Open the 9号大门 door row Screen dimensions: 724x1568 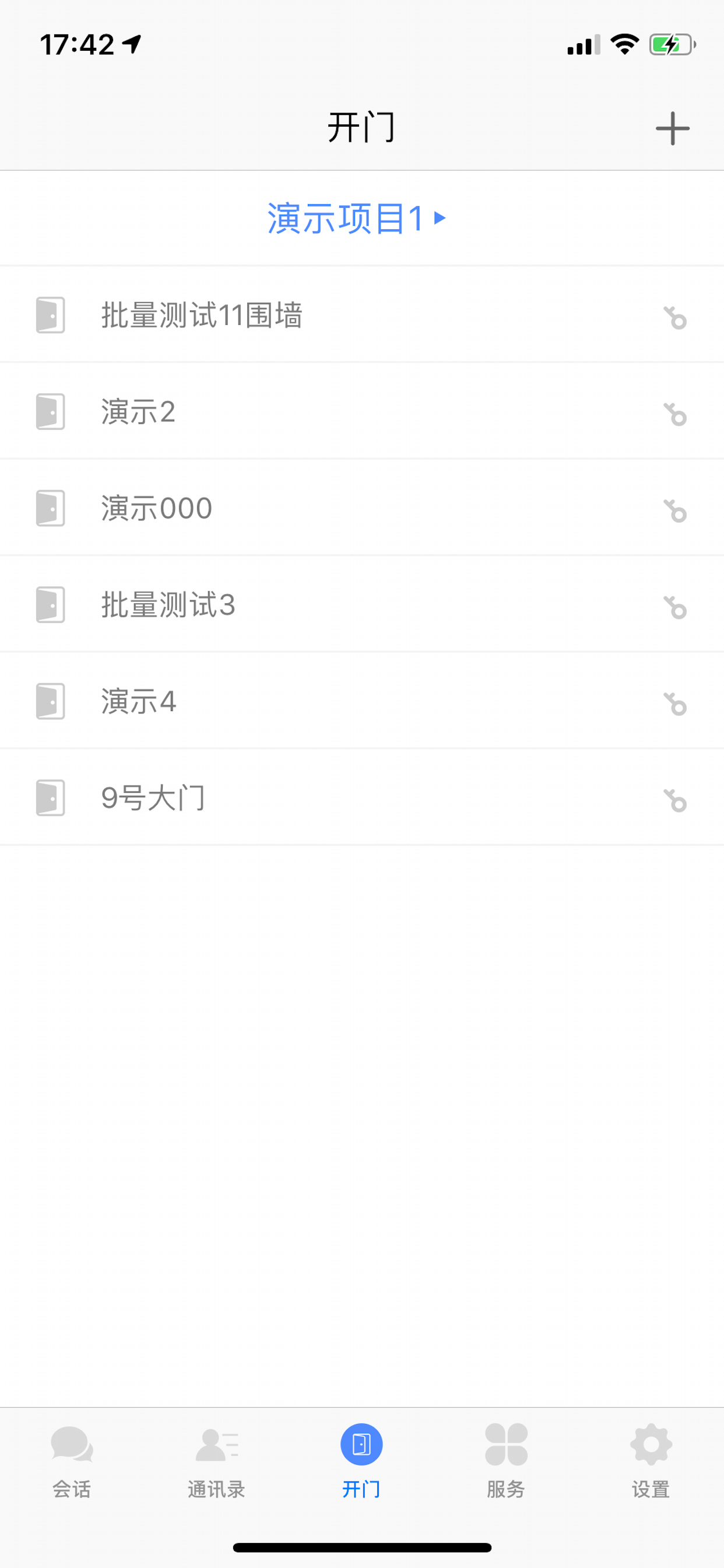tap(362, 797)
